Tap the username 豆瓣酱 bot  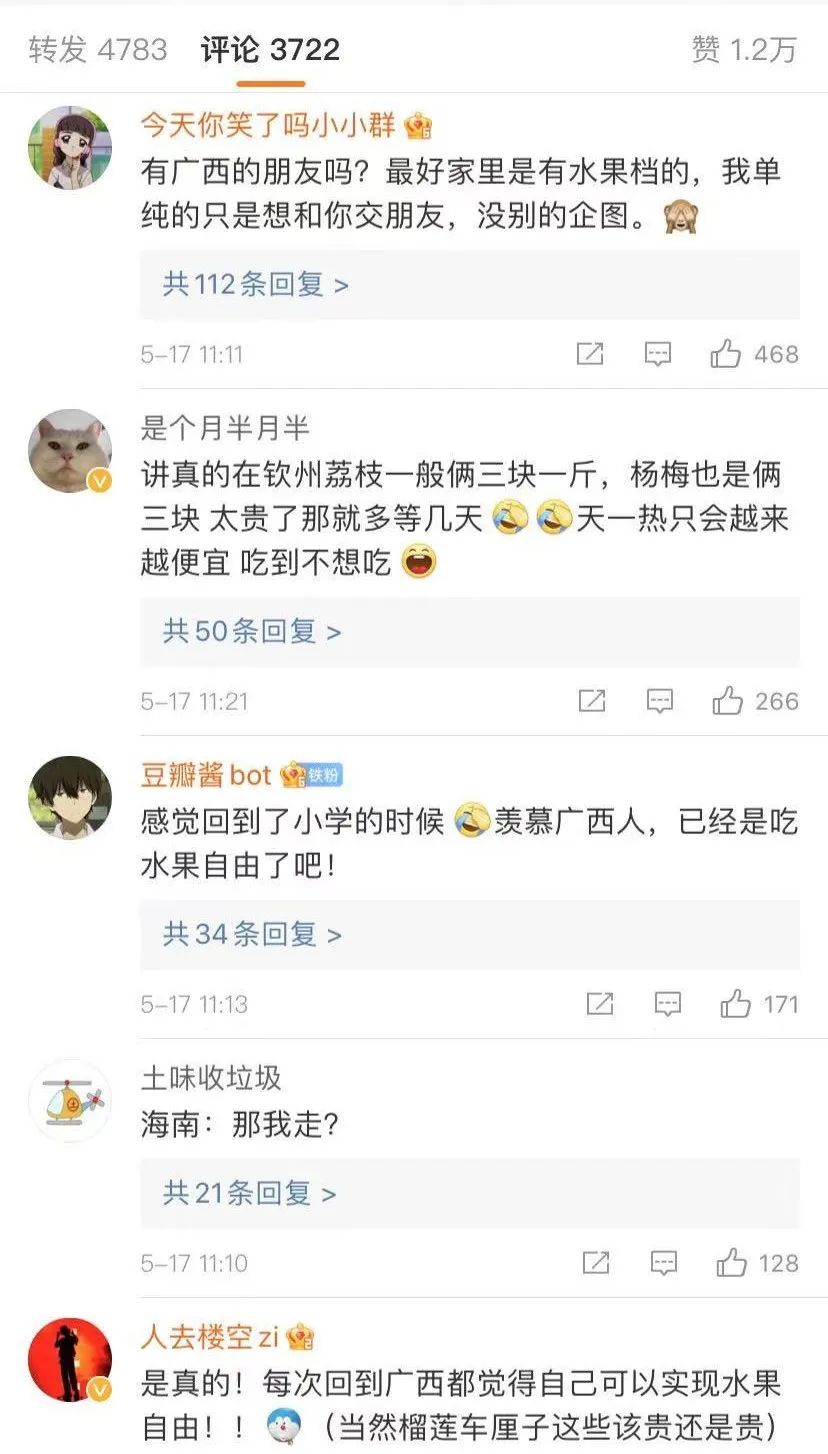(x=206, y=775)
